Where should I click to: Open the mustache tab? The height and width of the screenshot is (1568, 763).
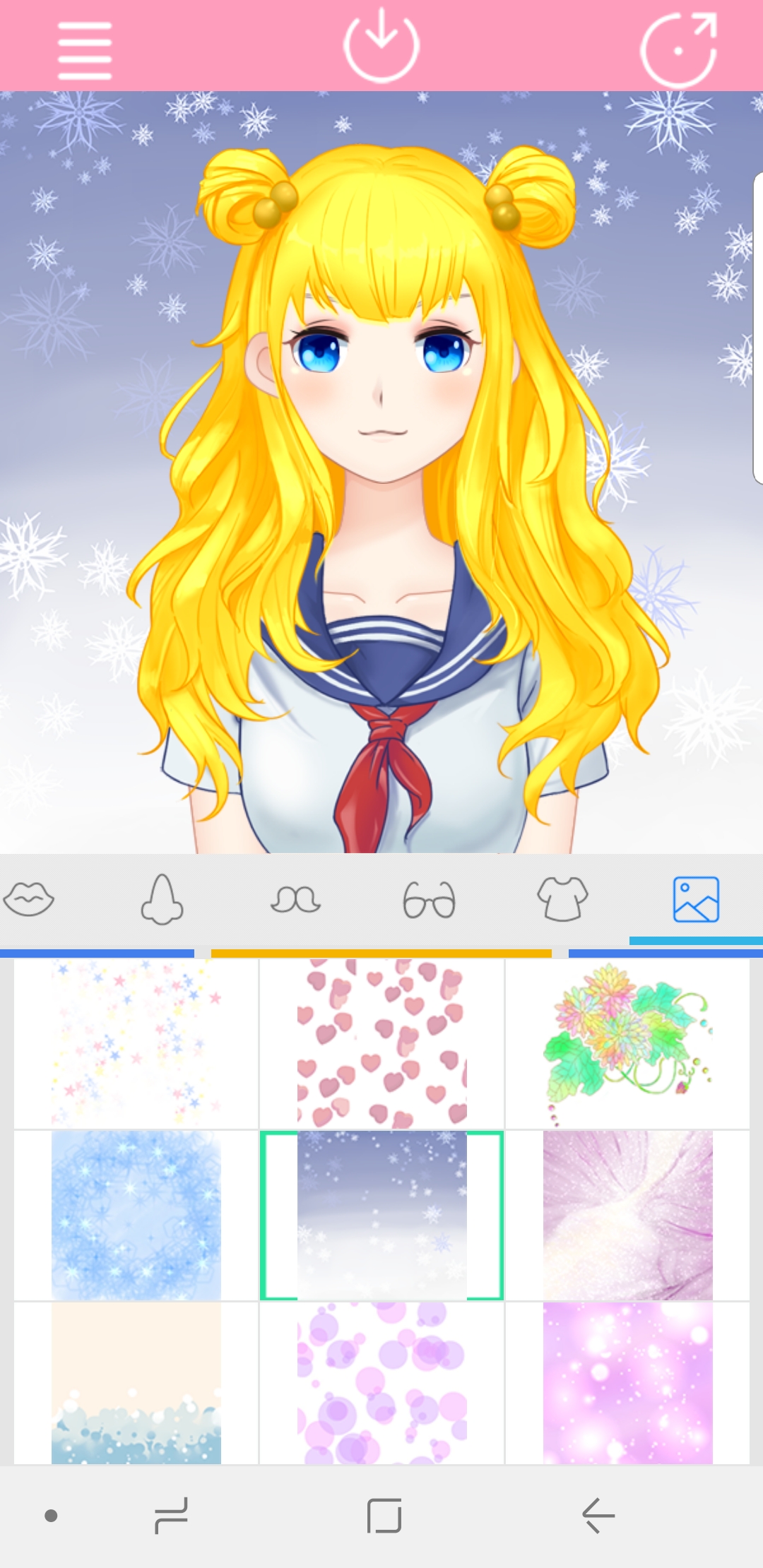point(295,899)
